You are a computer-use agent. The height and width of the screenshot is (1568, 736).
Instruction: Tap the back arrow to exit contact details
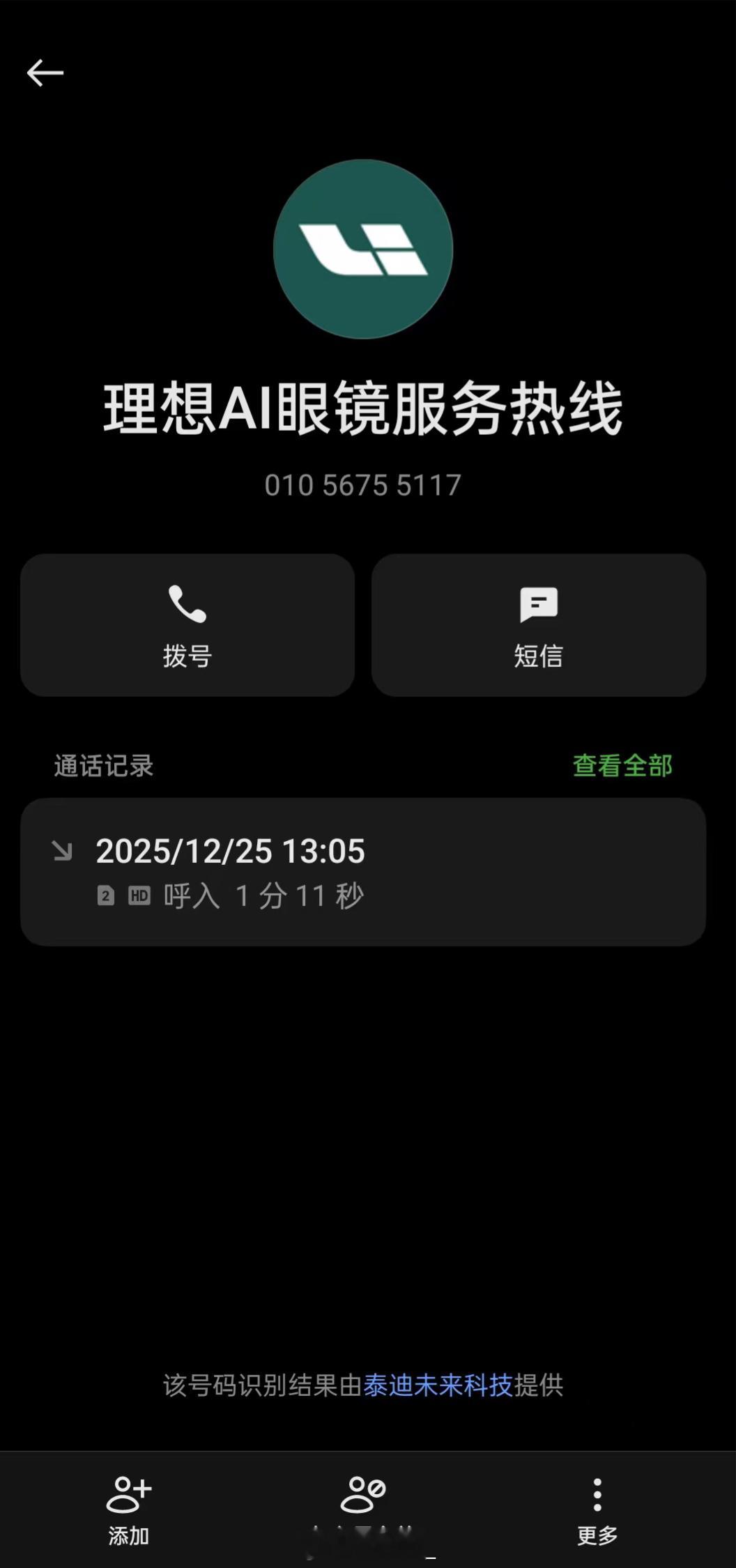click(x=45, y=72)
